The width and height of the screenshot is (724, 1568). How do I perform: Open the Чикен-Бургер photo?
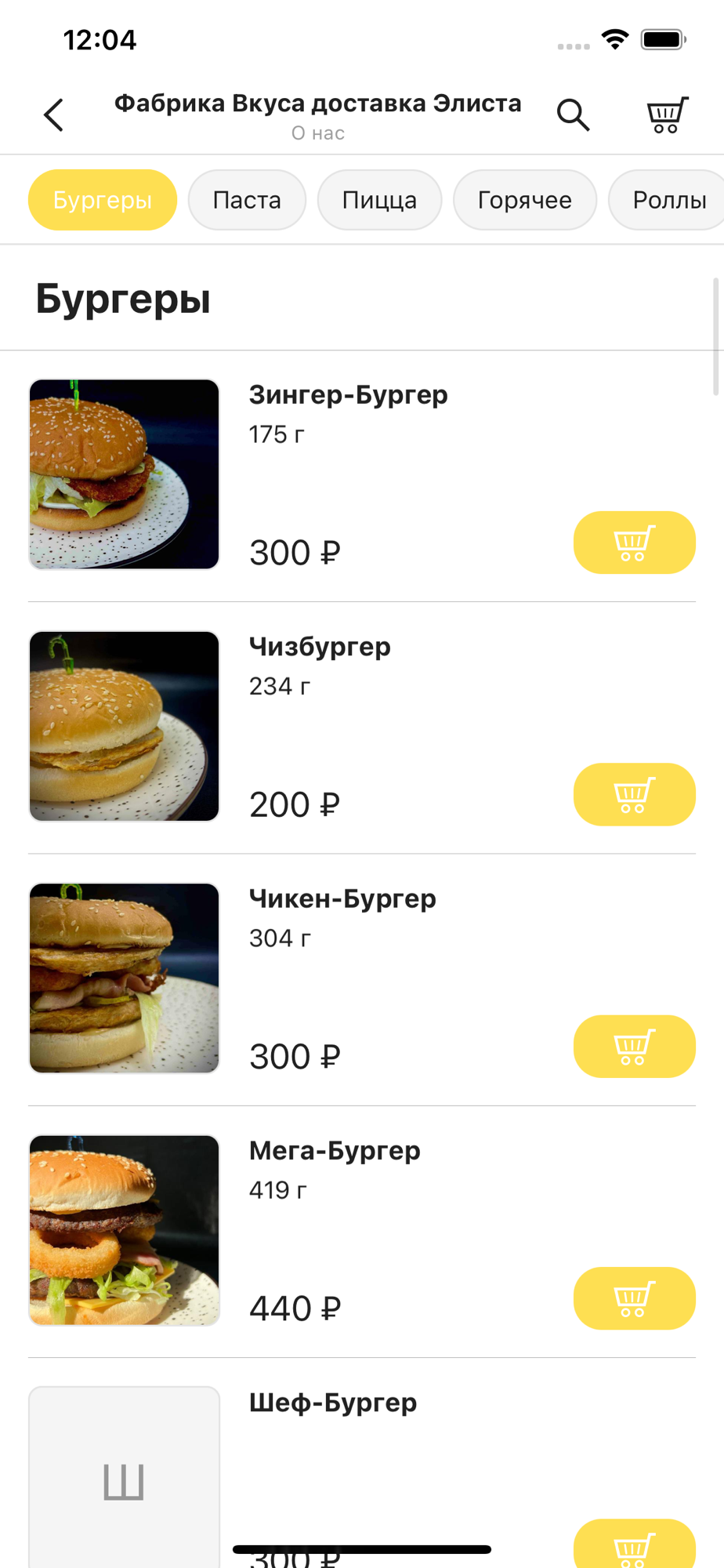point(125,978)
